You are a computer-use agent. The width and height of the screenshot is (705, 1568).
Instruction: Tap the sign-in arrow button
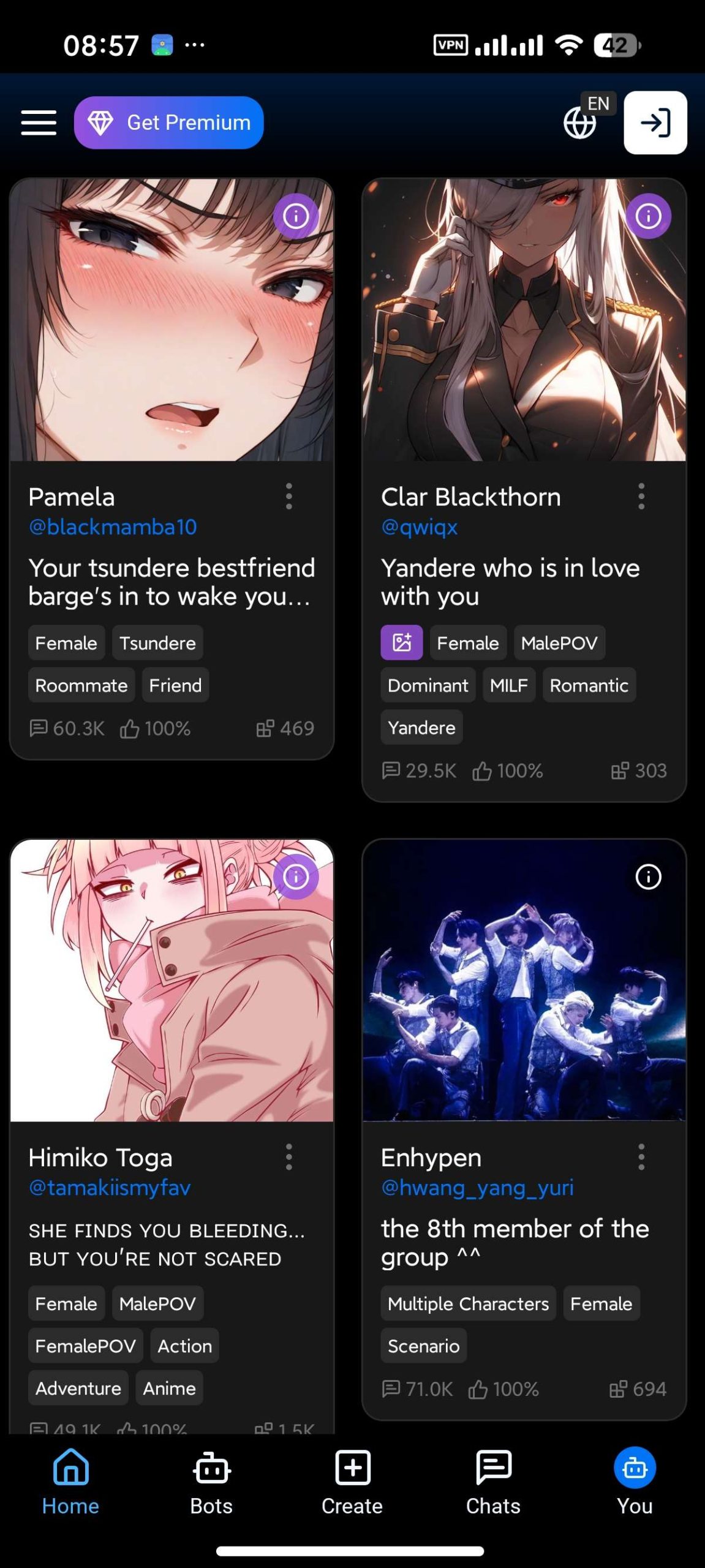tap(655, 123)
